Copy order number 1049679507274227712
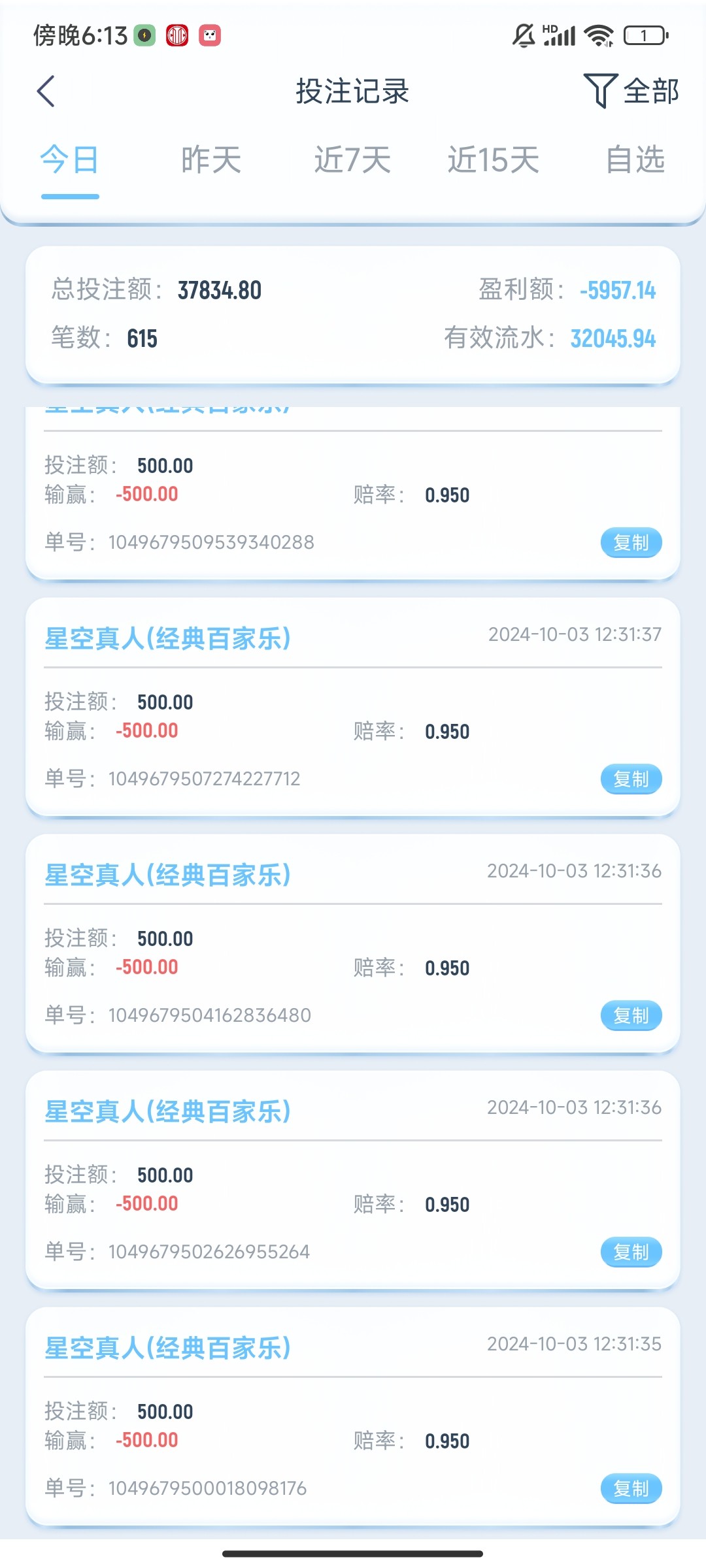 click(x=631, y=779)
